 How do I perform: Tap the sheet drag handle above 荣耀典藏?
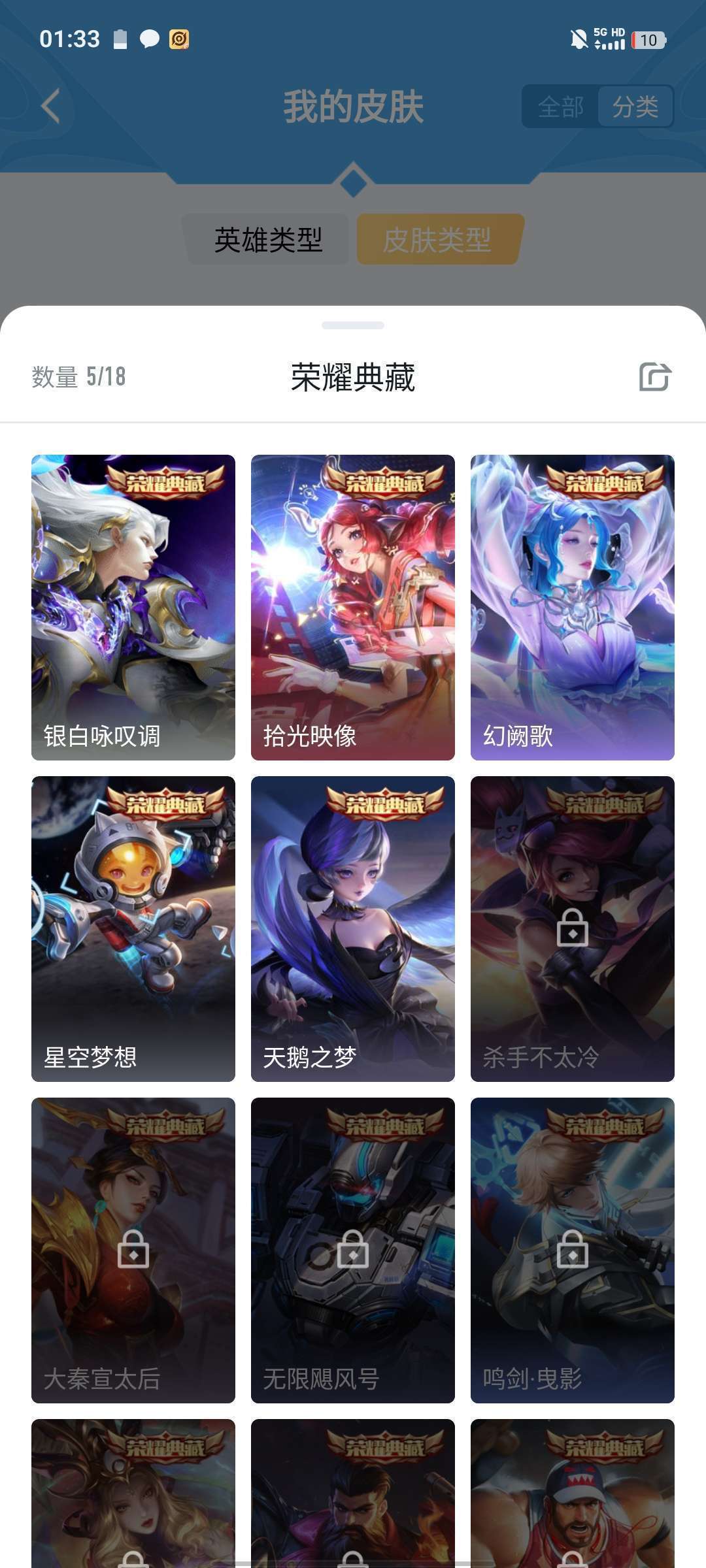353,325
